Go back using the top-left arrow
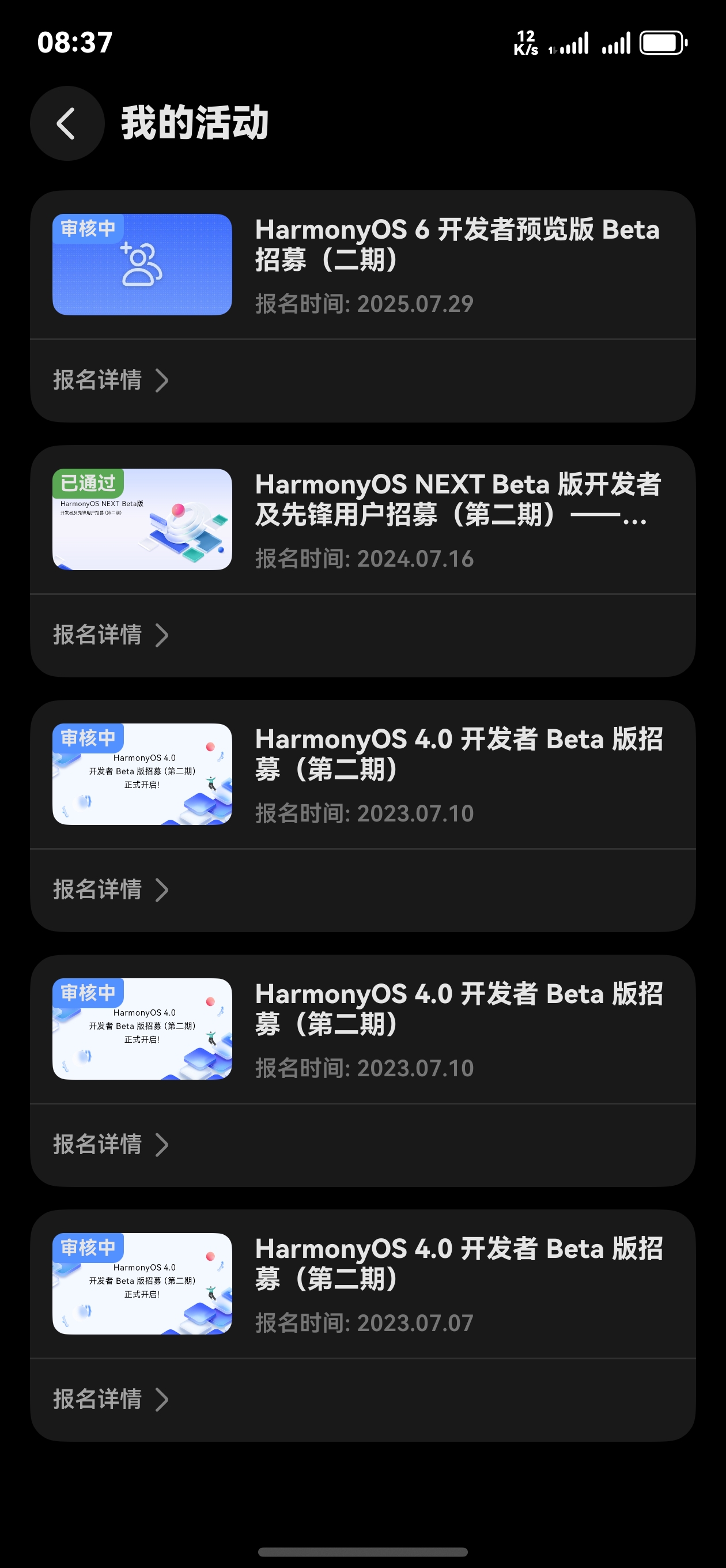This screenshot has width=726, height=1568. point(67,123)
